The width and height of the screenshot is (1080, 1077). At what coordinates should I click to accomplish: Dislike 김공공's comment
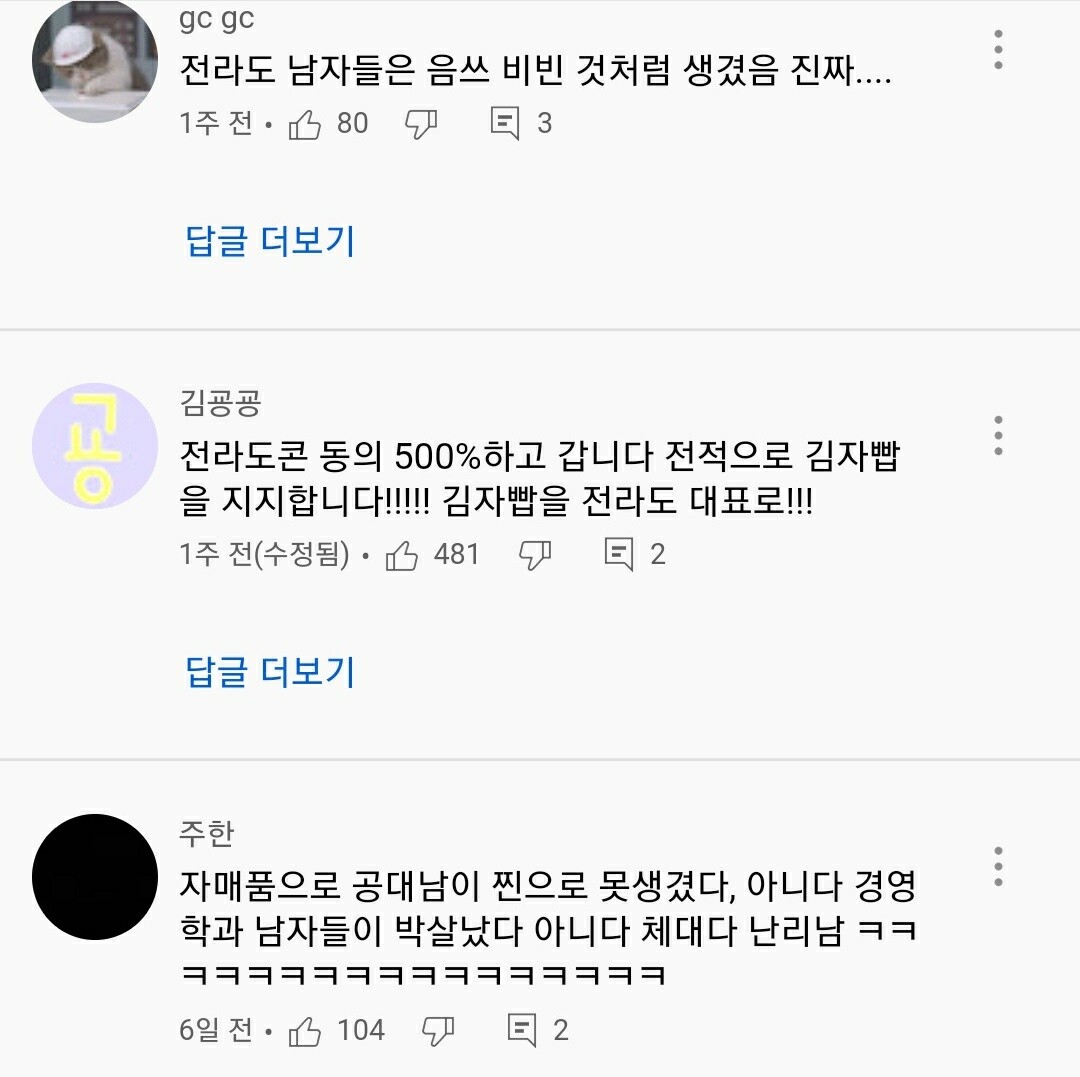tap(535, 555)
